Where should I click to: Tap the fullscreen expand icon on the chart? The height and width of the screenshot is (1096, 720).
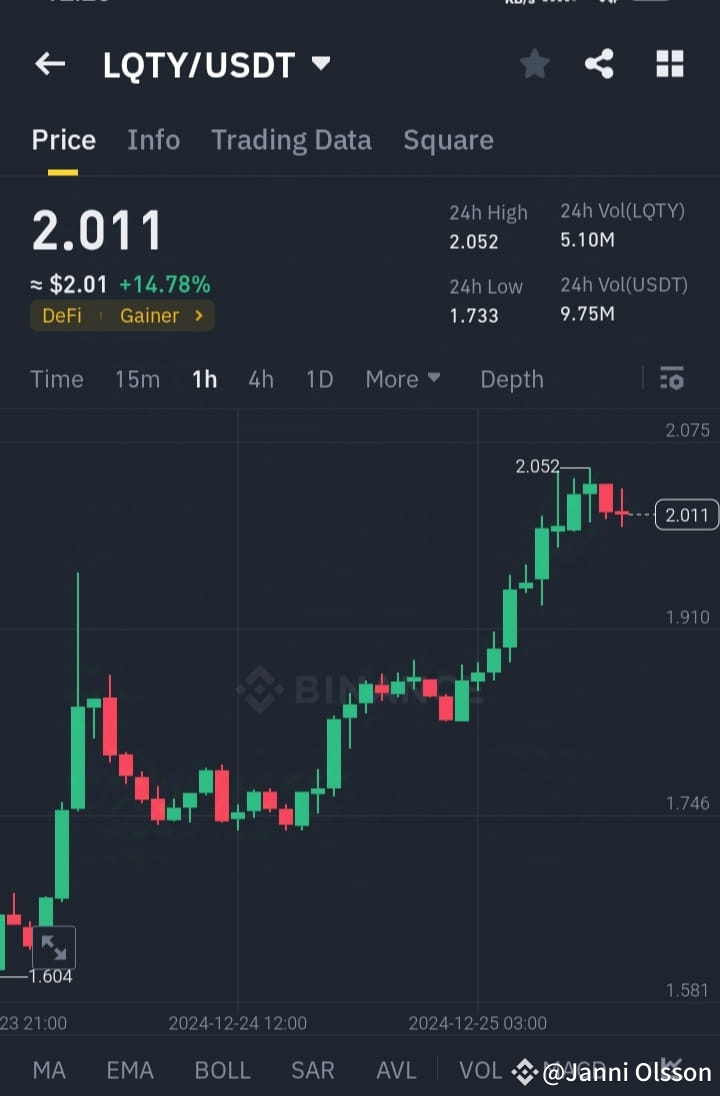click(54, 945)
